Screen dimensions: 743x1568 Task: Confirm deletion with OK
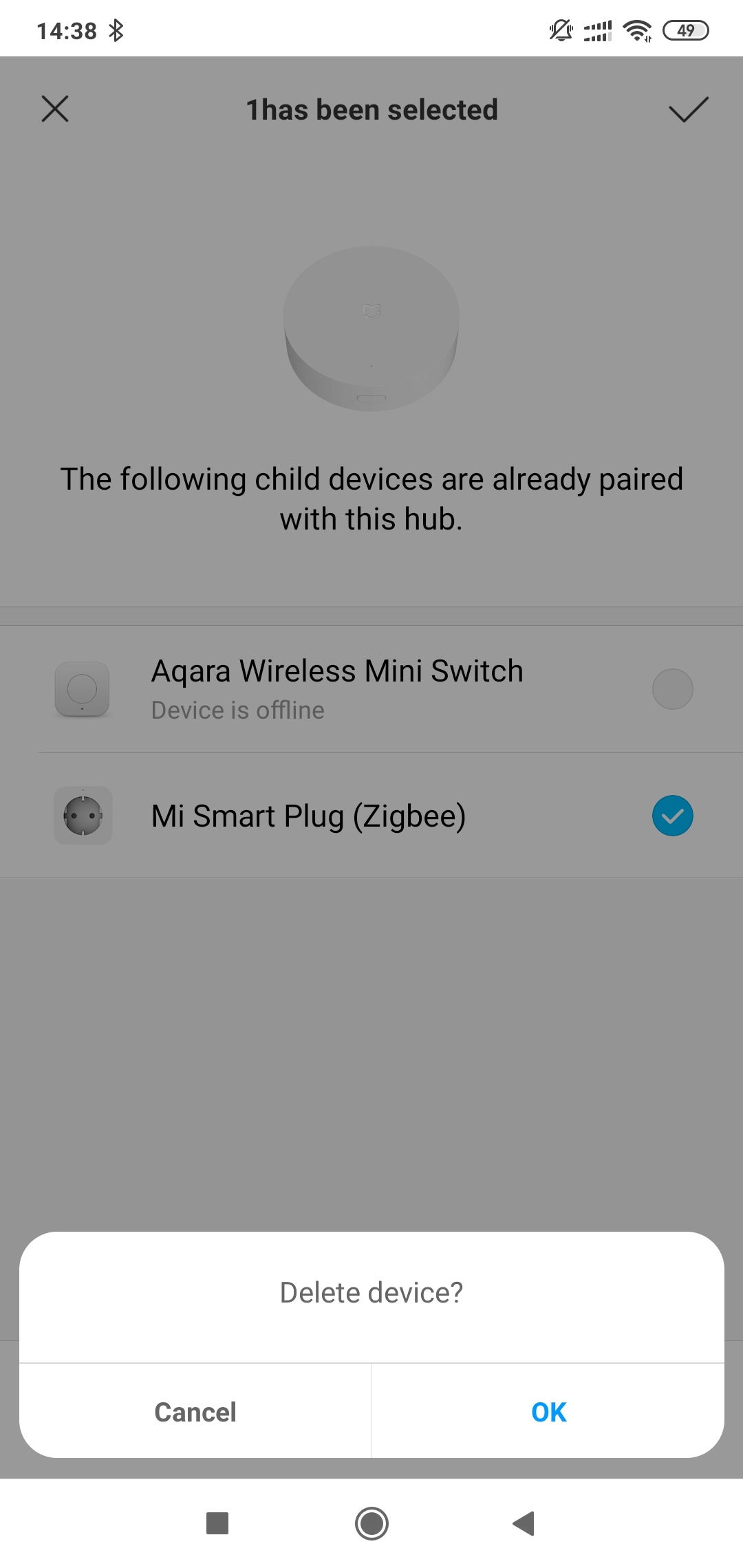click(x=548, y=1412)
